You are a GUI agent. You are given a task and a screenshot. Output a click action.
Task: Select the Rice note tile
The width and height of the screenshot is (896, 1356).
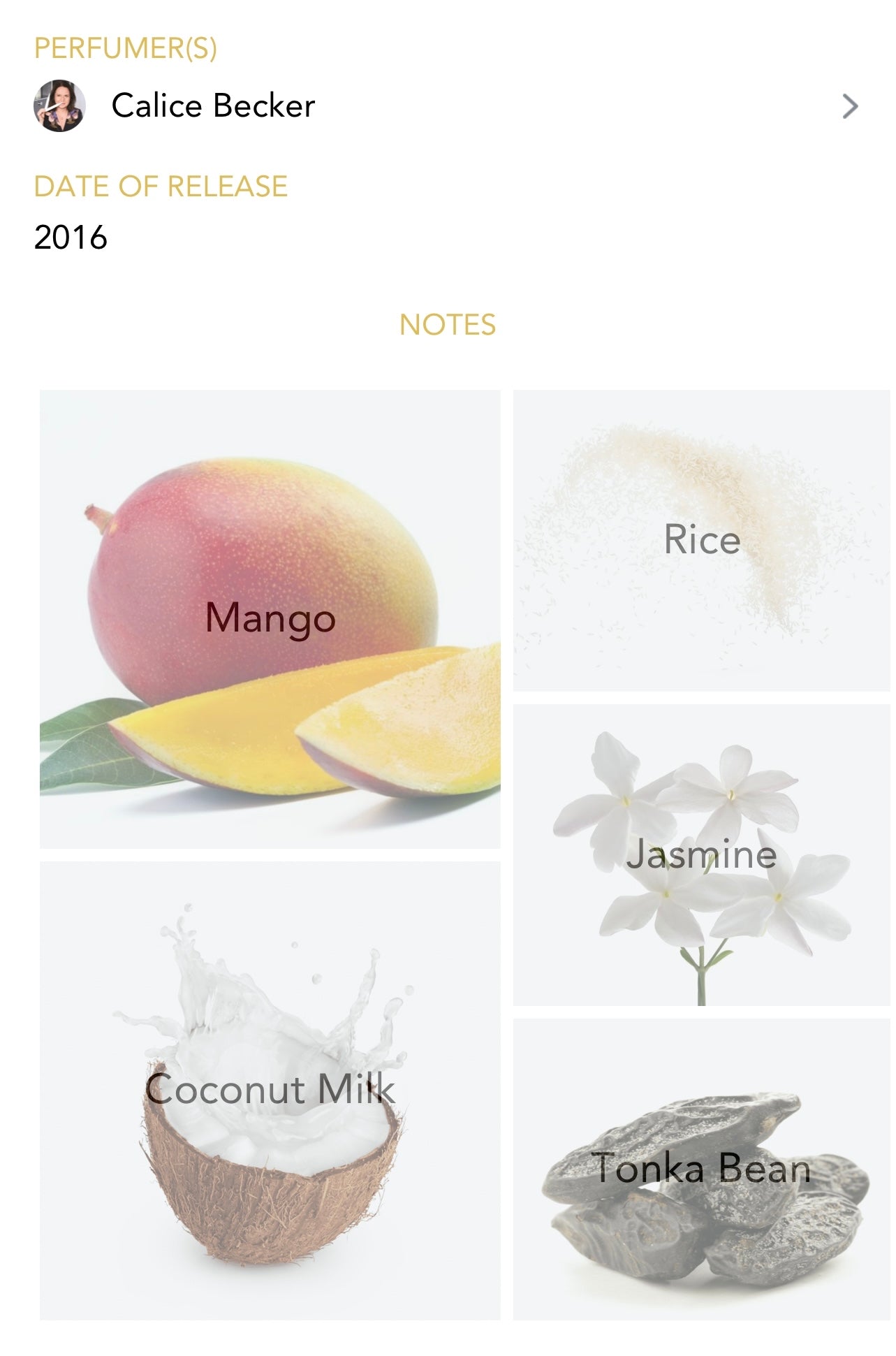point(701,541)
